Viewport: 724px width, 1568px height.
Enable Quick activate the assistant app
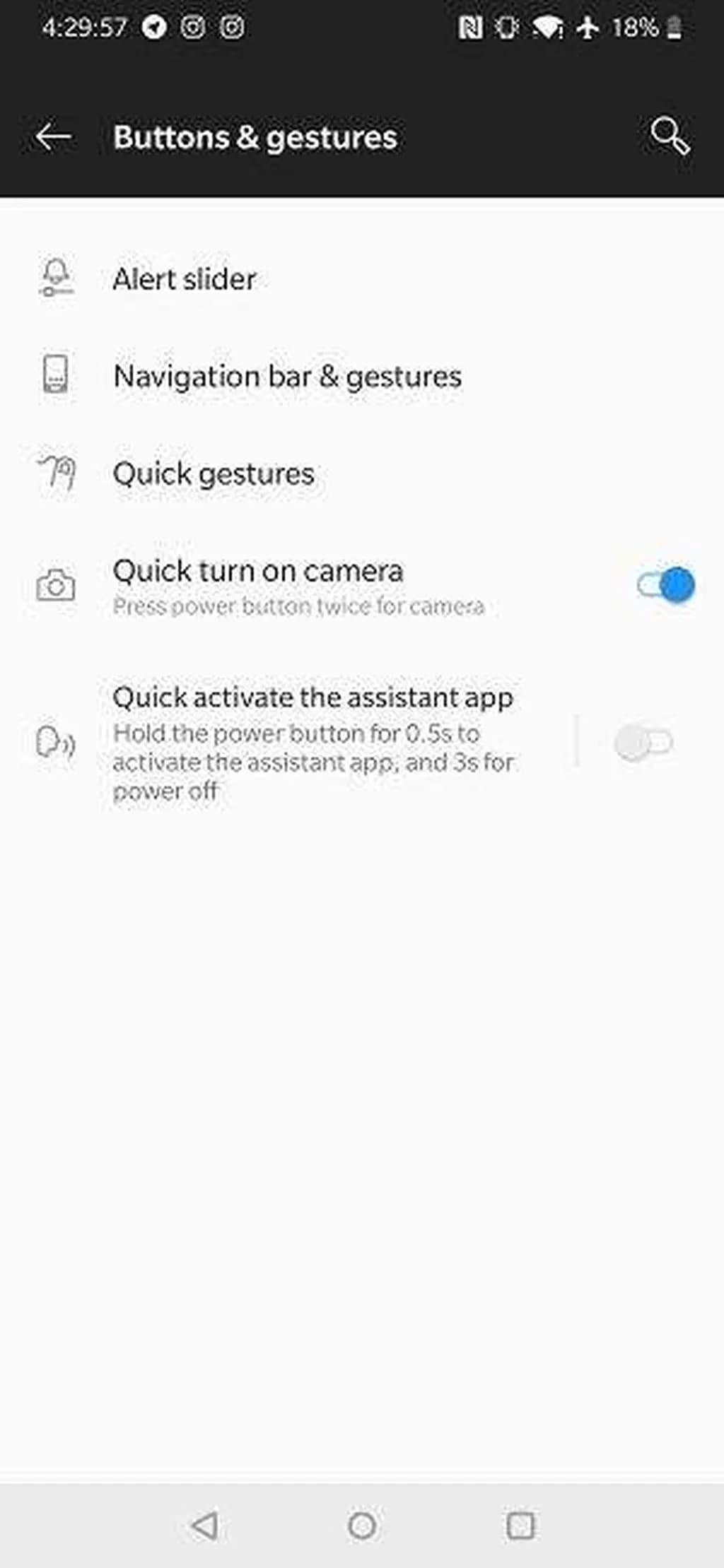643,742
